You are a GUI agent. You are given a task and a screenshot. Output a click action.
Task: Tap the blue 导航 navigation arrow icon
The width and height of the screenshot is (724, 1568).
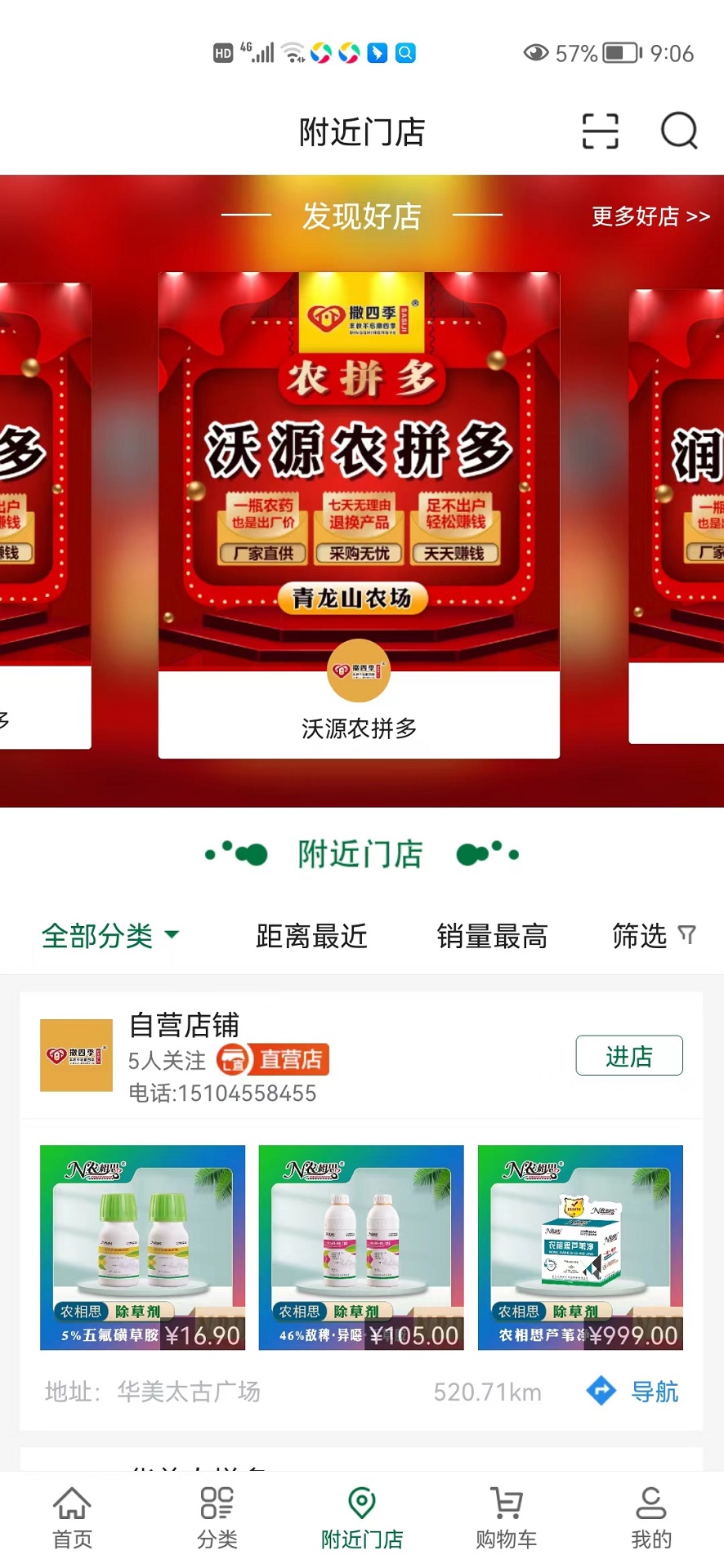(x=601, y=1392)
